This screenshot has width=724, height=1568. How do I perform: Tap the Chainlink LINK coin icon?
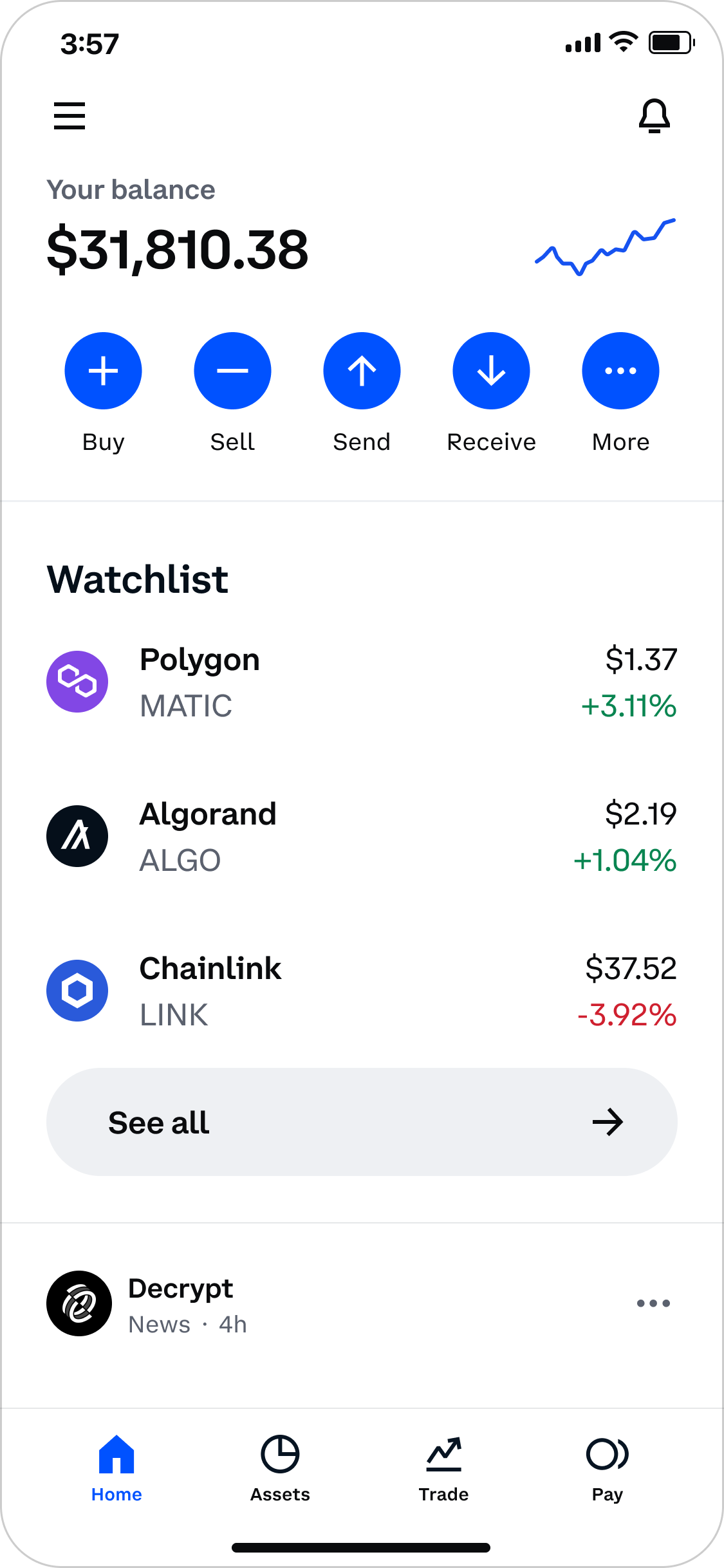[77, 990]
